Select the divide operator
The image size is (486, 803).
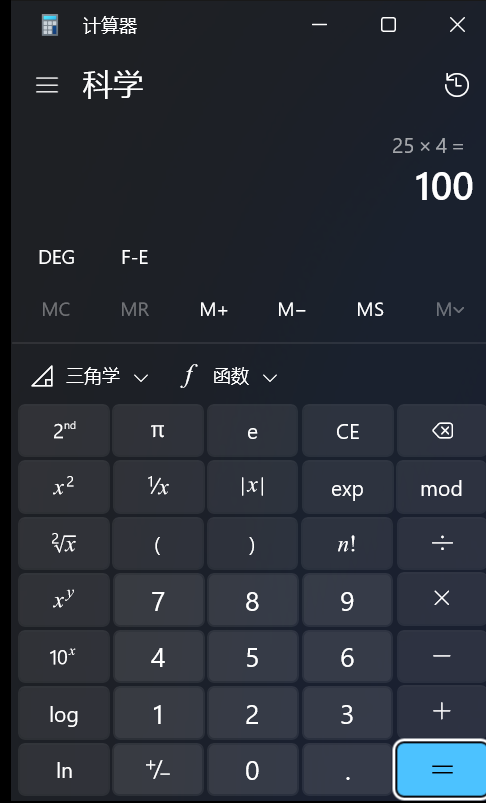click(442, 543)
